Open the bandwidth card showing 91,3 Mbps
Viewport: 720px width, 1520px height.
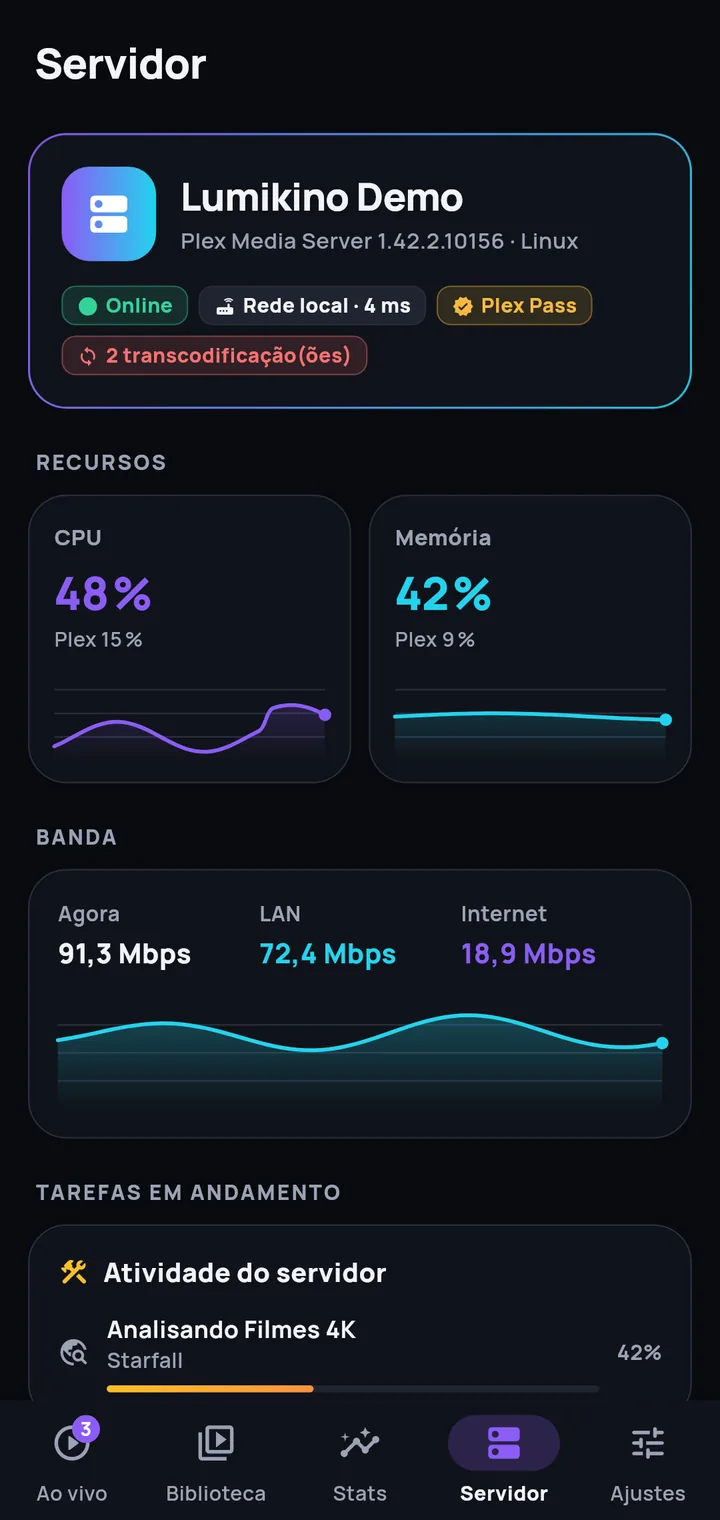click(360, 1004)
